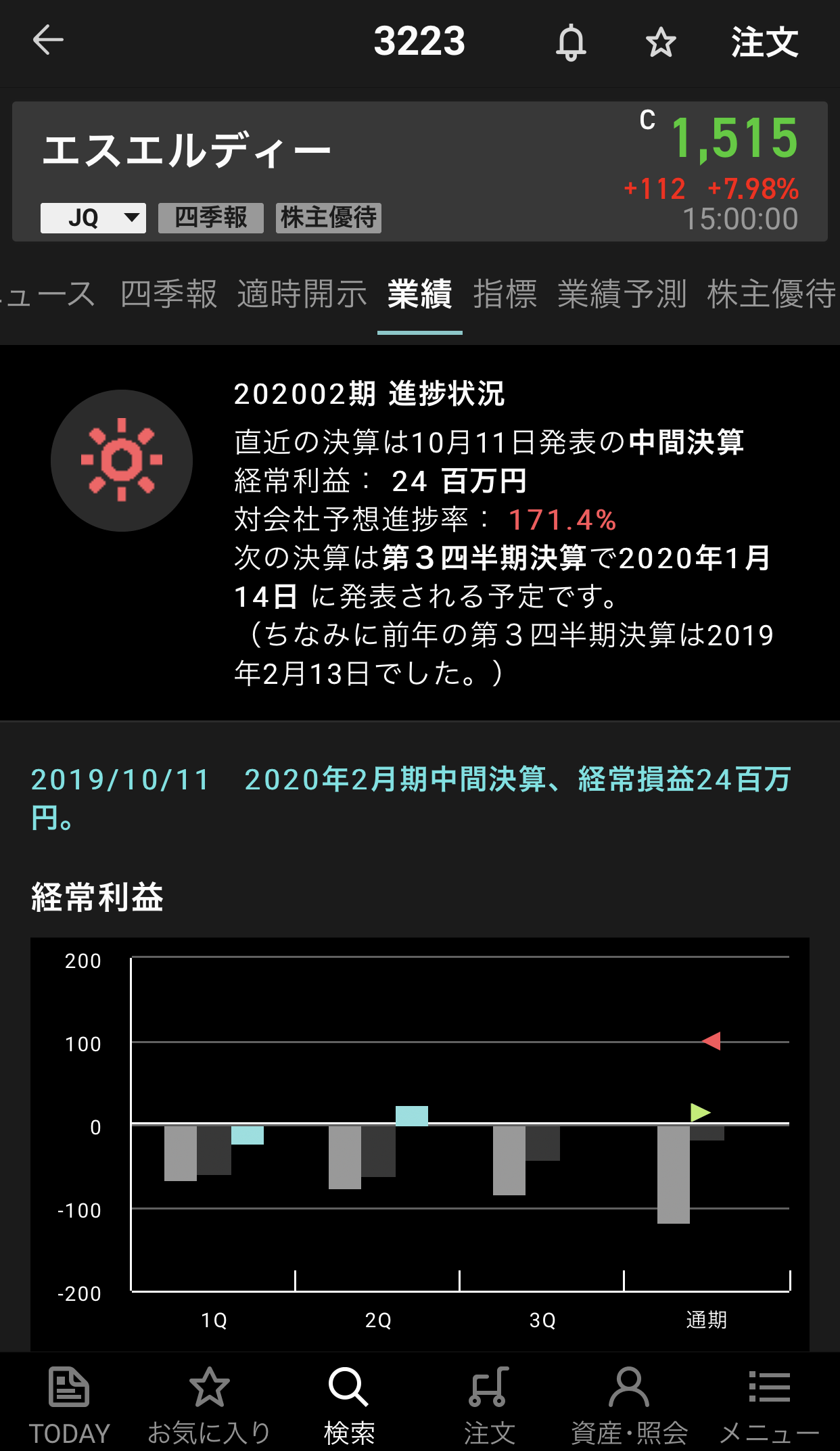This screenshot has width=840, height=1451.
Task: Open the 2019/10/11 中間決算 news link
Action: coord(411,798)
